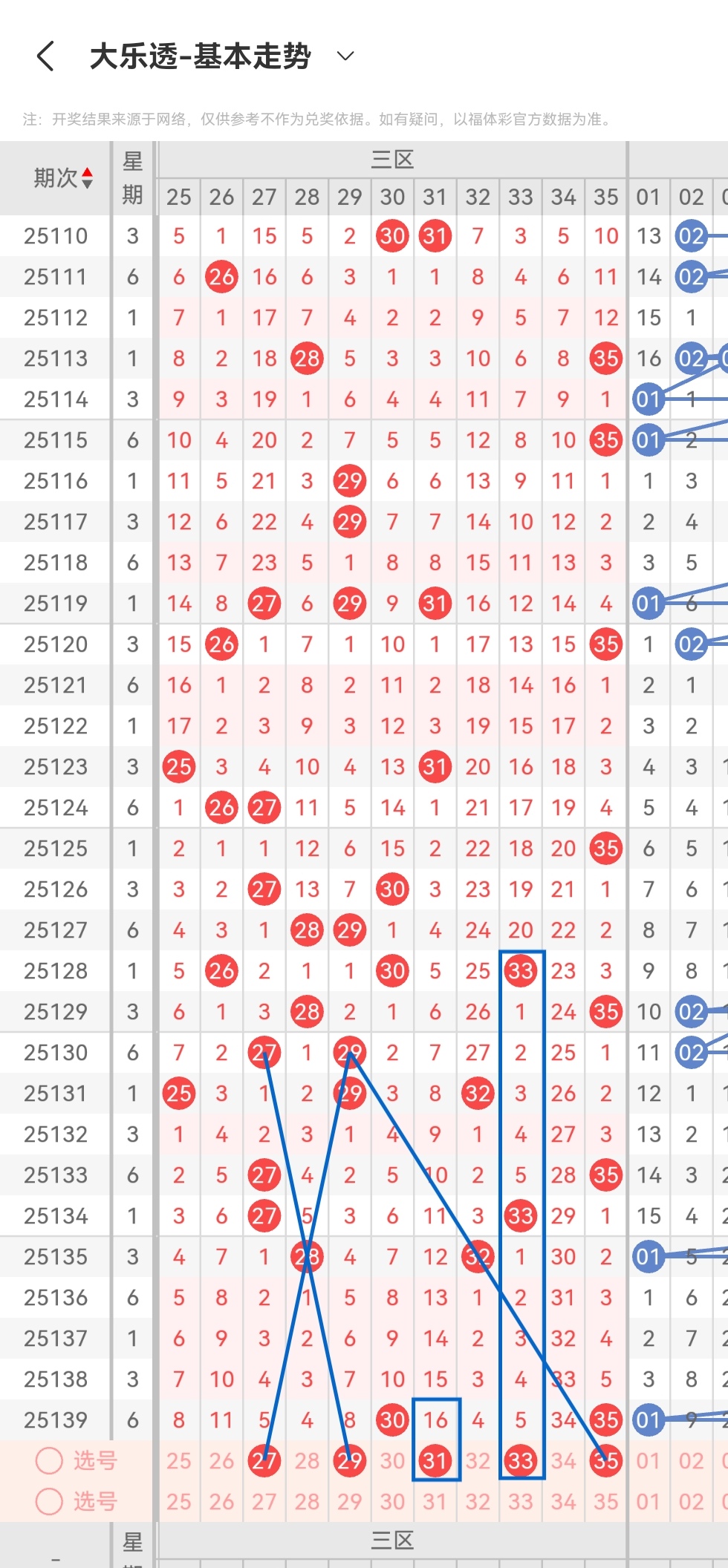This screenshot has height=1568, width=728.
Task: Tap the back arrow at the top left
Action: click(46, 56)
